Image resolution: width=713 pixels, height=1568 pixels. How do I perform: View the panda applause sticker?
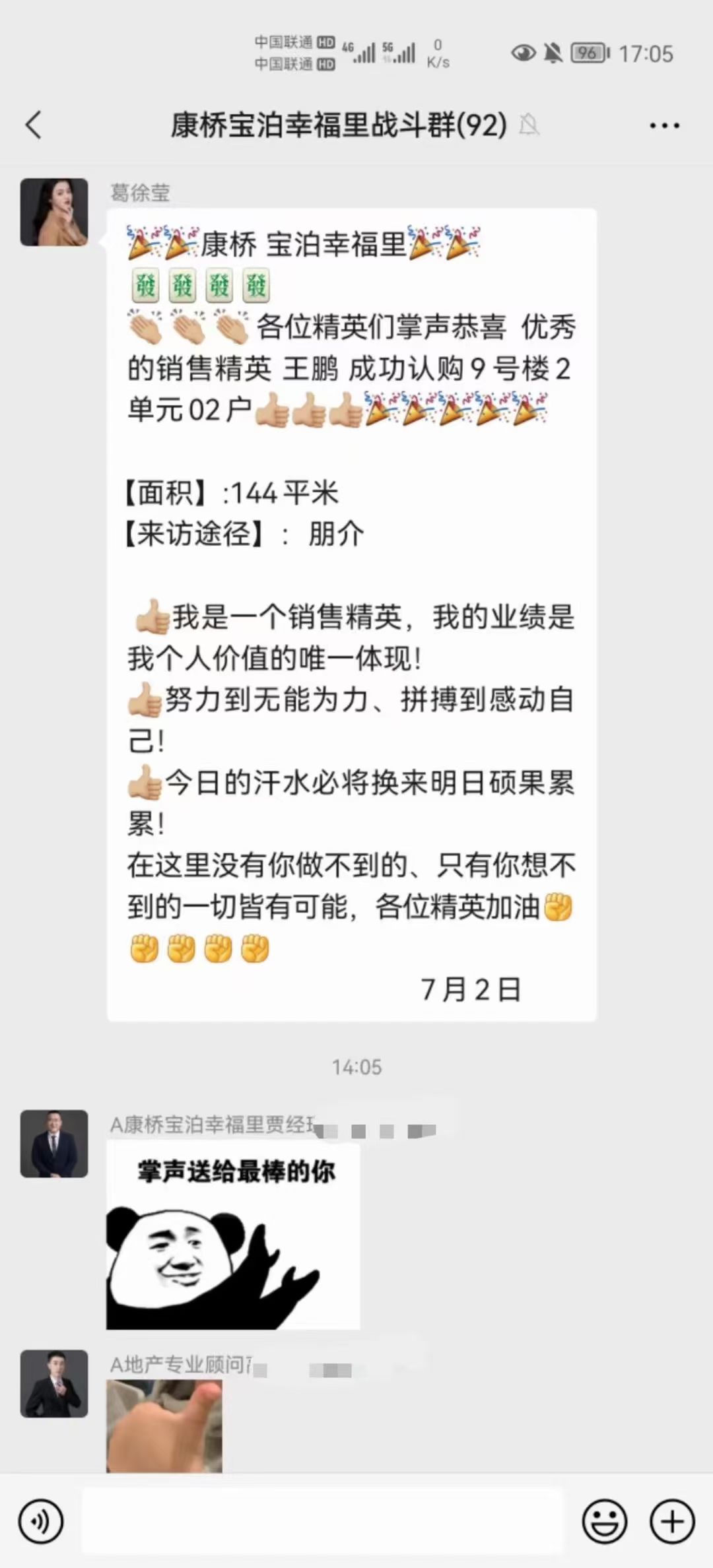point(233,1235)
